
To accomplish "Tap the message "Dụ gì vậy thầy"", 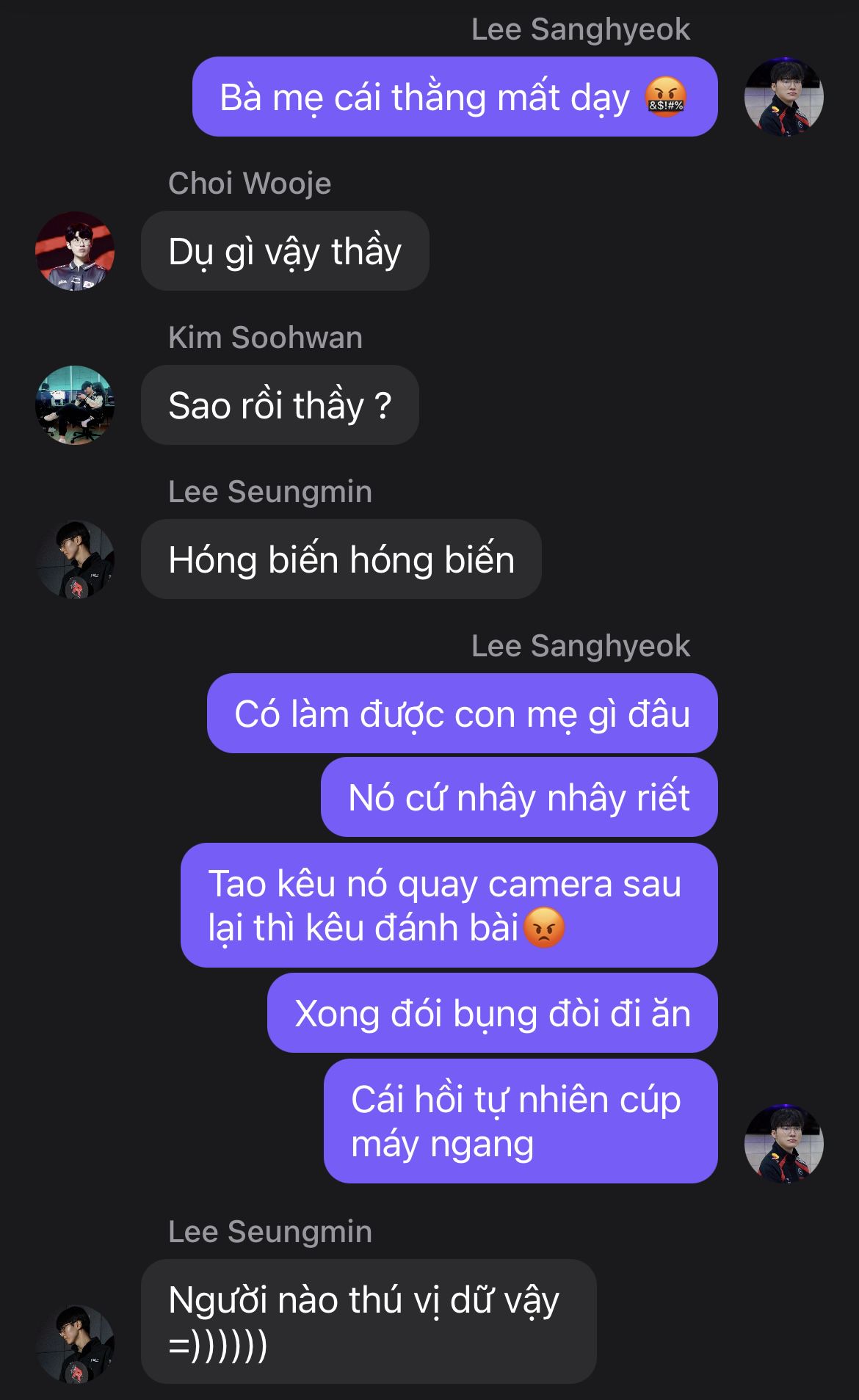I will click(x=285, y=251).
